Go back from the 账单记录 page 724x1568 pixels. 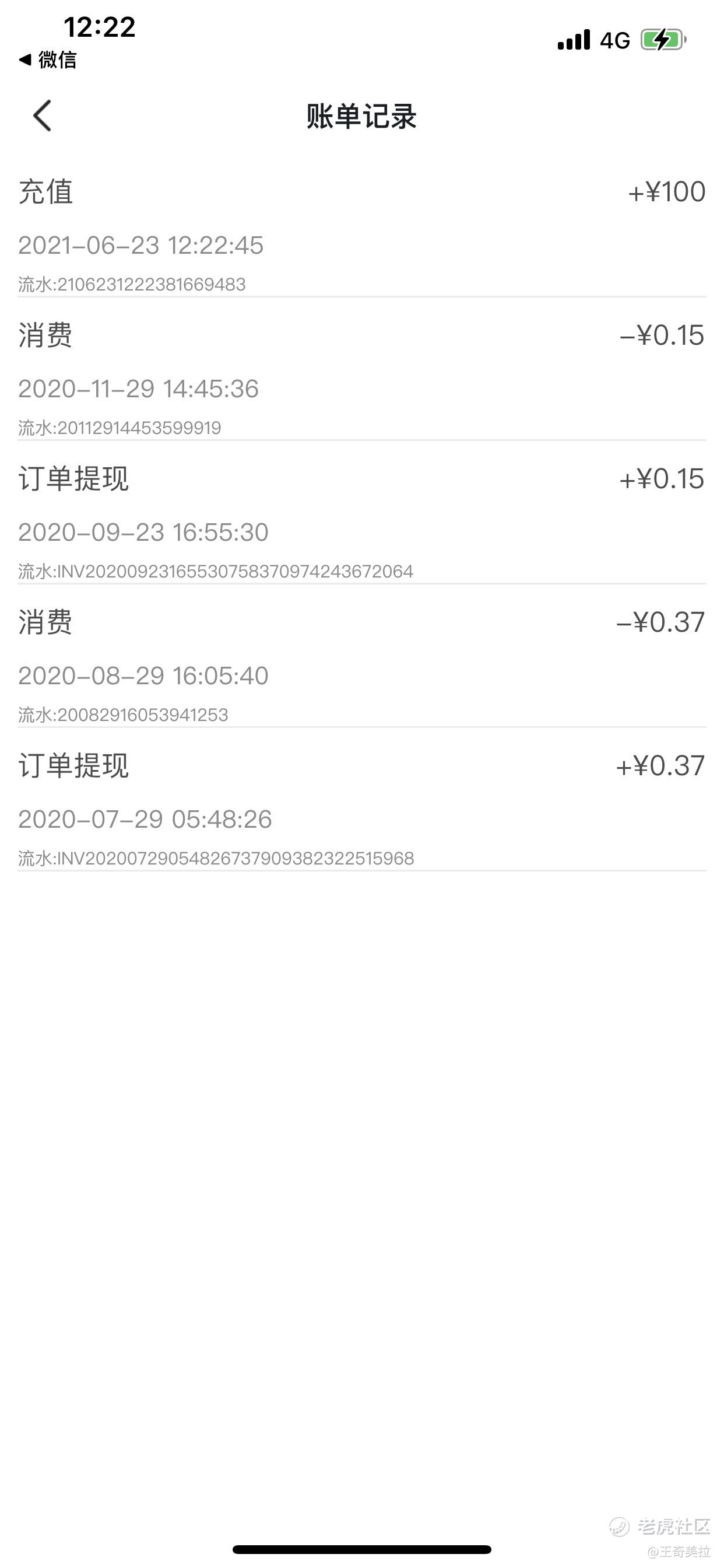point(42,116)
